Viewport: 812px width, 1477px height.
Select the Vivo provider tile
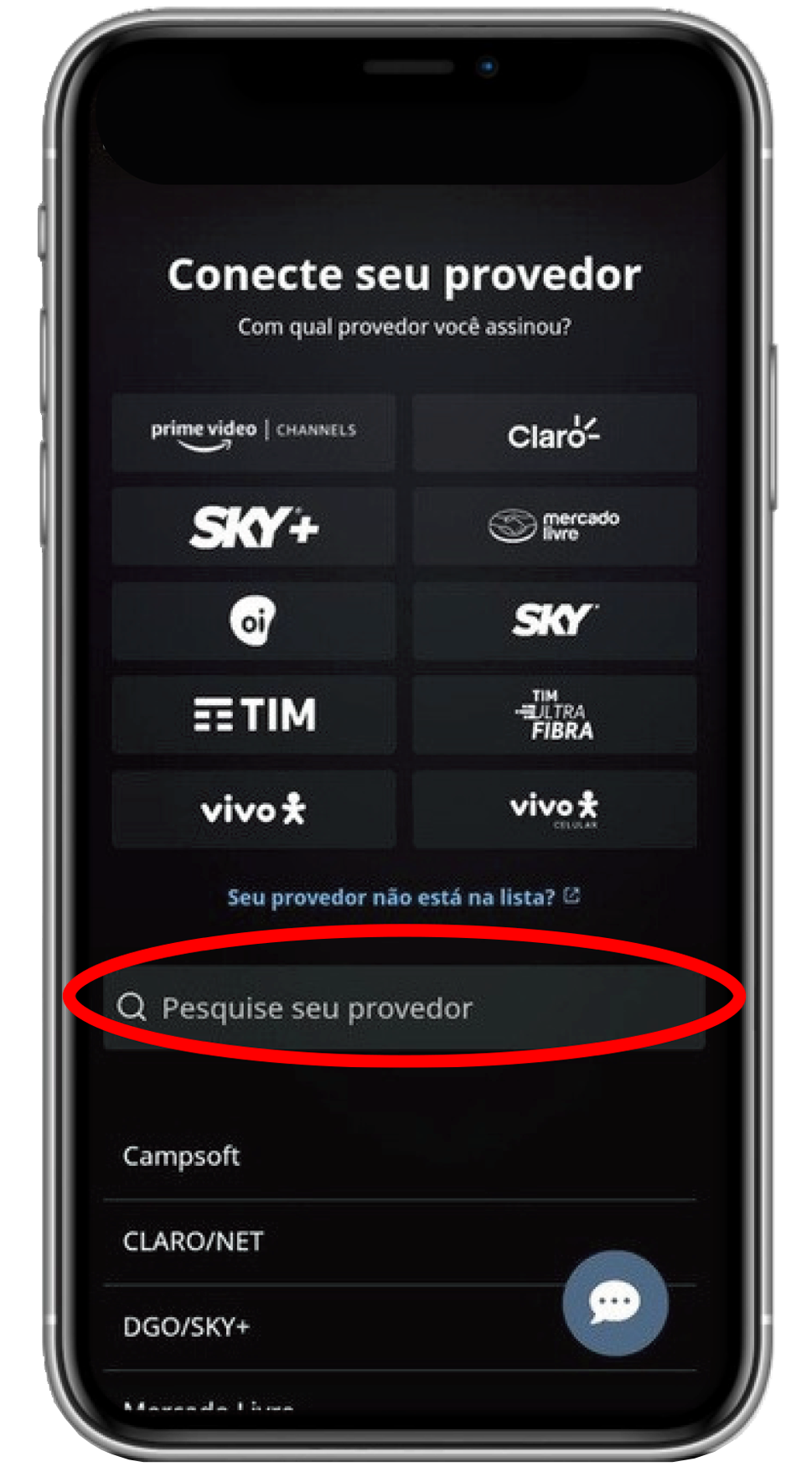tap(253, 810)
